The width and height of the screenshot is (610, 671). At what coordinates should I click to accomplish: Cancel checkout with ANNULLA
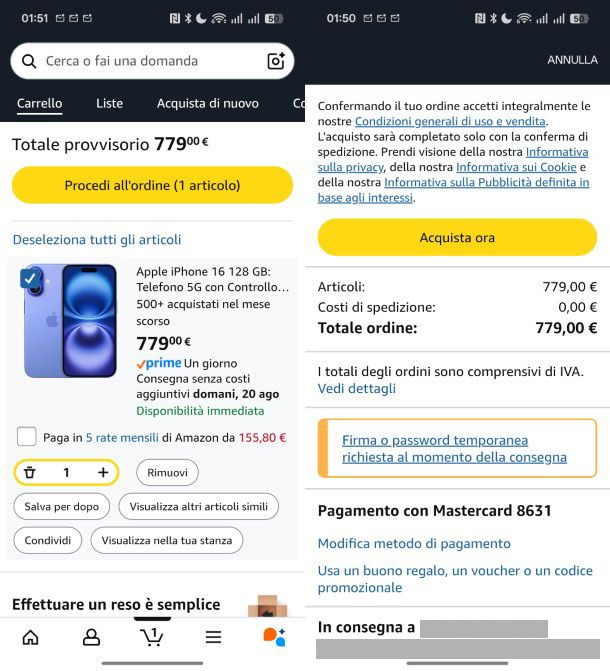[x=572, y=60]
